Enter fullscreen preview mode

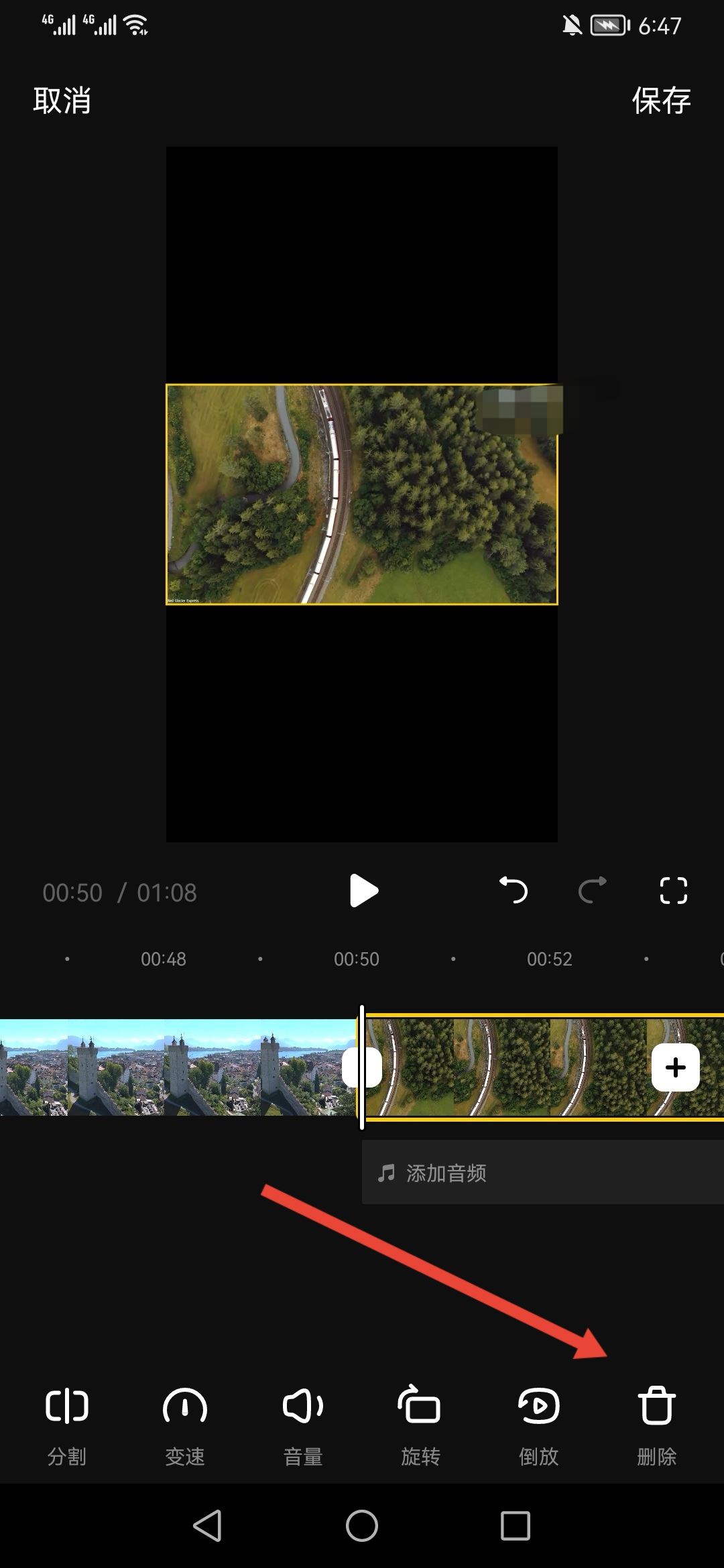pos(673,891)
